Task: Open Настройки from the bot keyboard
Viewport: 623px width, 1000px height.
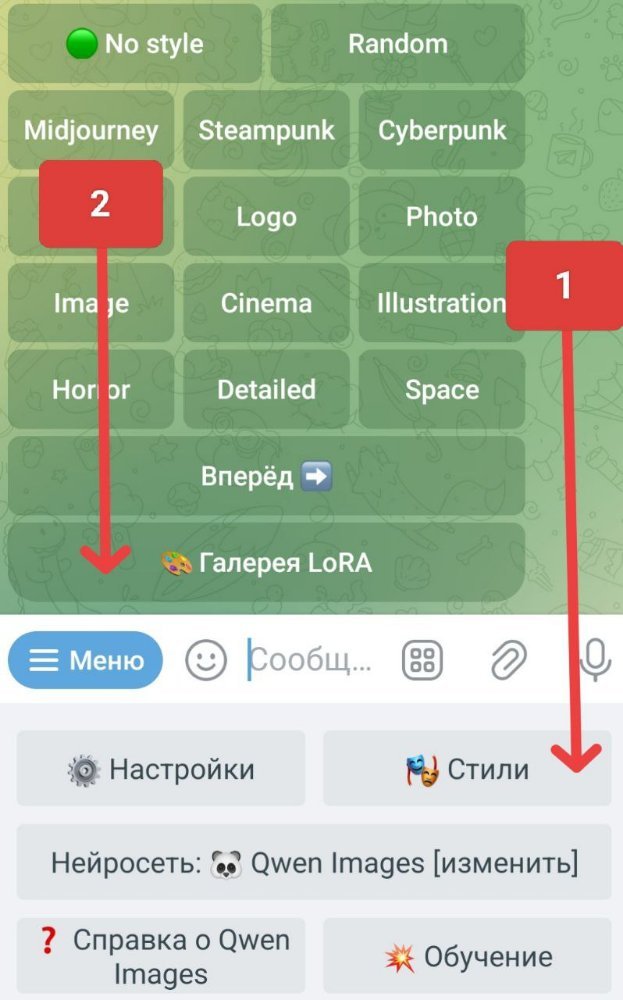Action: click(x=161, y=769)
